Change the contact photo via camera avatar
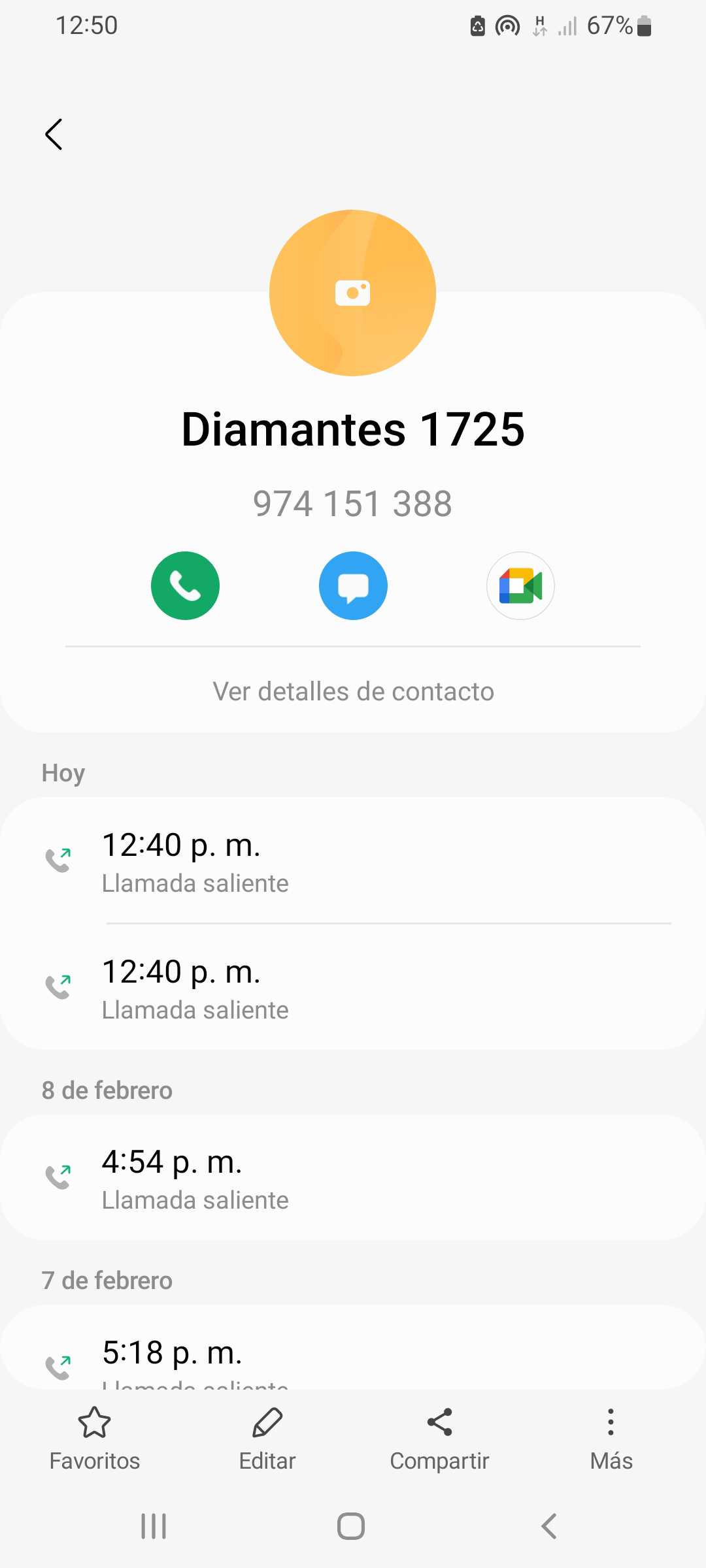 [352, 293]
